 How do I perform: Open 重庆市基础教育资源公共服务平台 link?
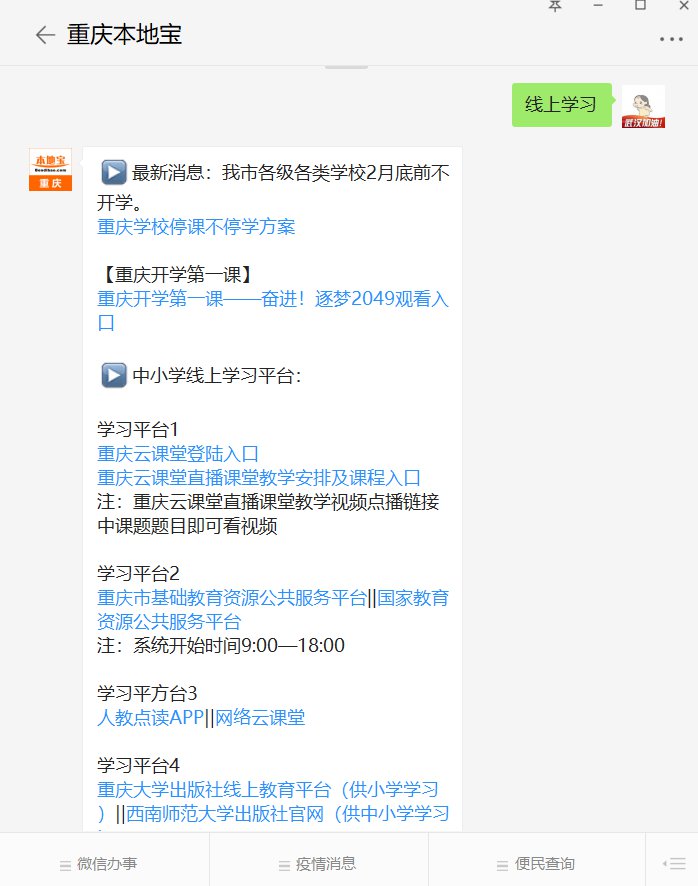click(x=232, y=598)
